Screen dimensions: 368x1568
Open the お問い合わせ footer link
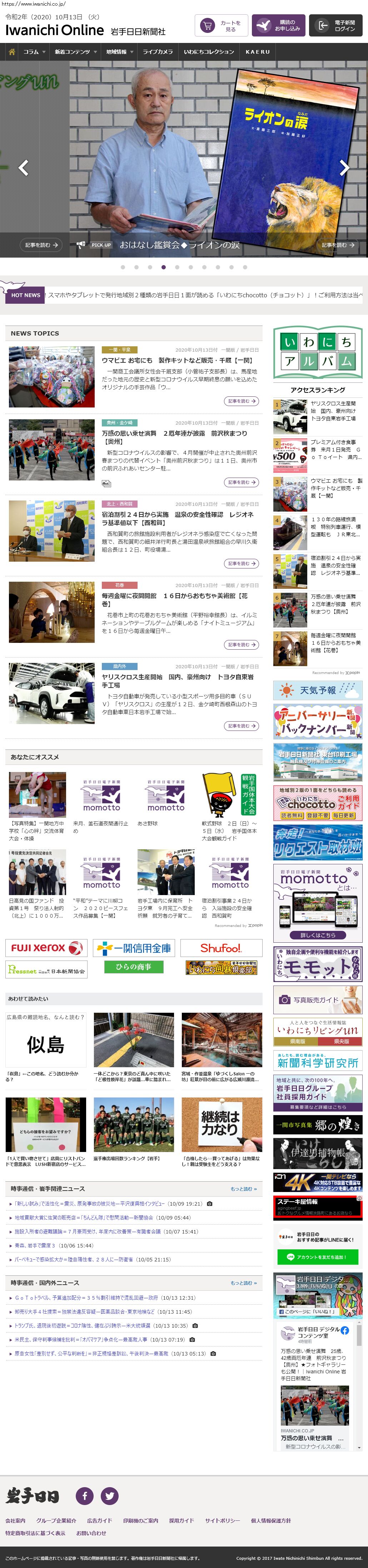pyautogui.click(x=91, y=1533)
